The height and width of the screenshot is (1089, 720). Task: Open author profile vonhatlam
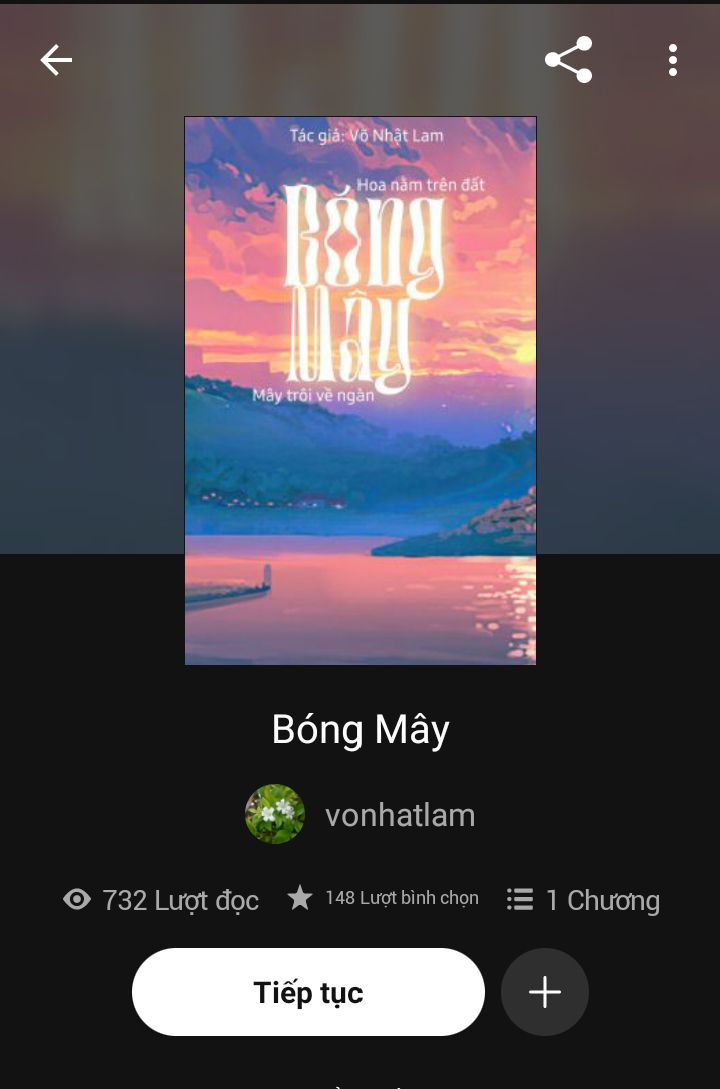pyautogui.click(x=399, y=815)
